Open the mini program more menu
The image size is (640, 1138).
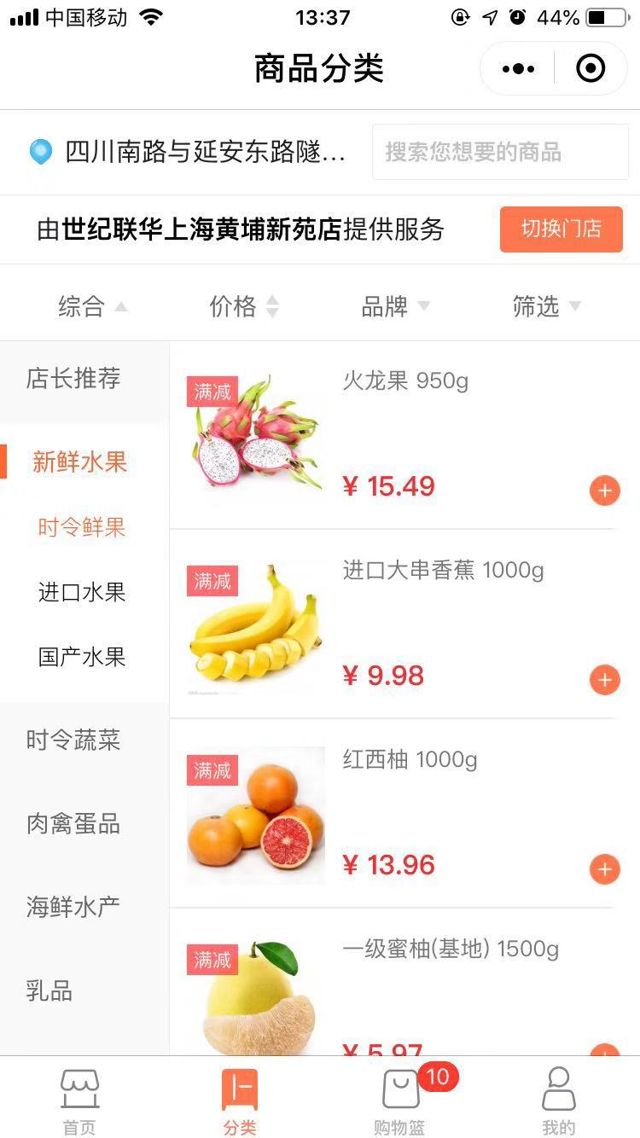click(x=518, y=69)
